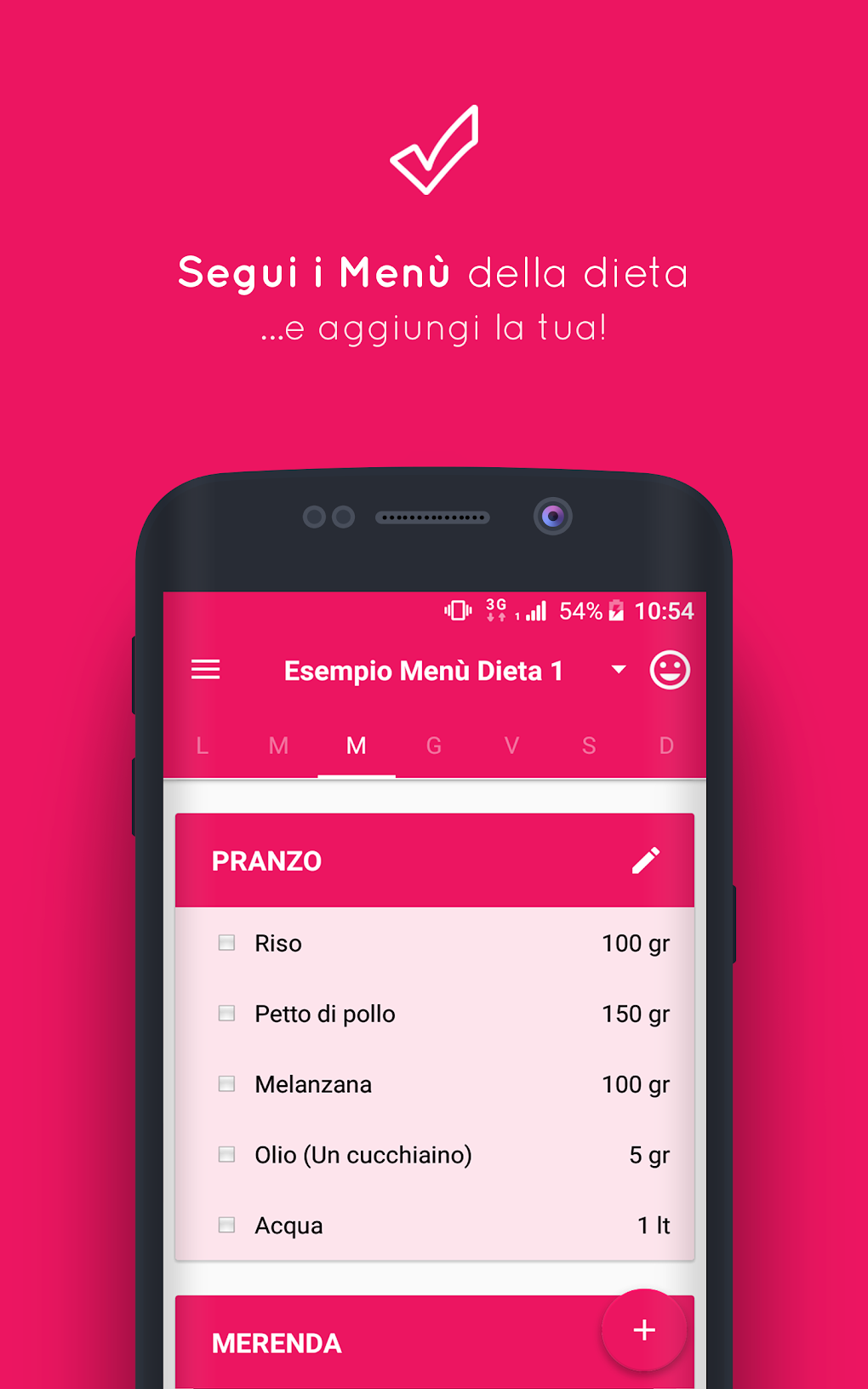Click the Melanzana list entry

tap(312, 1084)
